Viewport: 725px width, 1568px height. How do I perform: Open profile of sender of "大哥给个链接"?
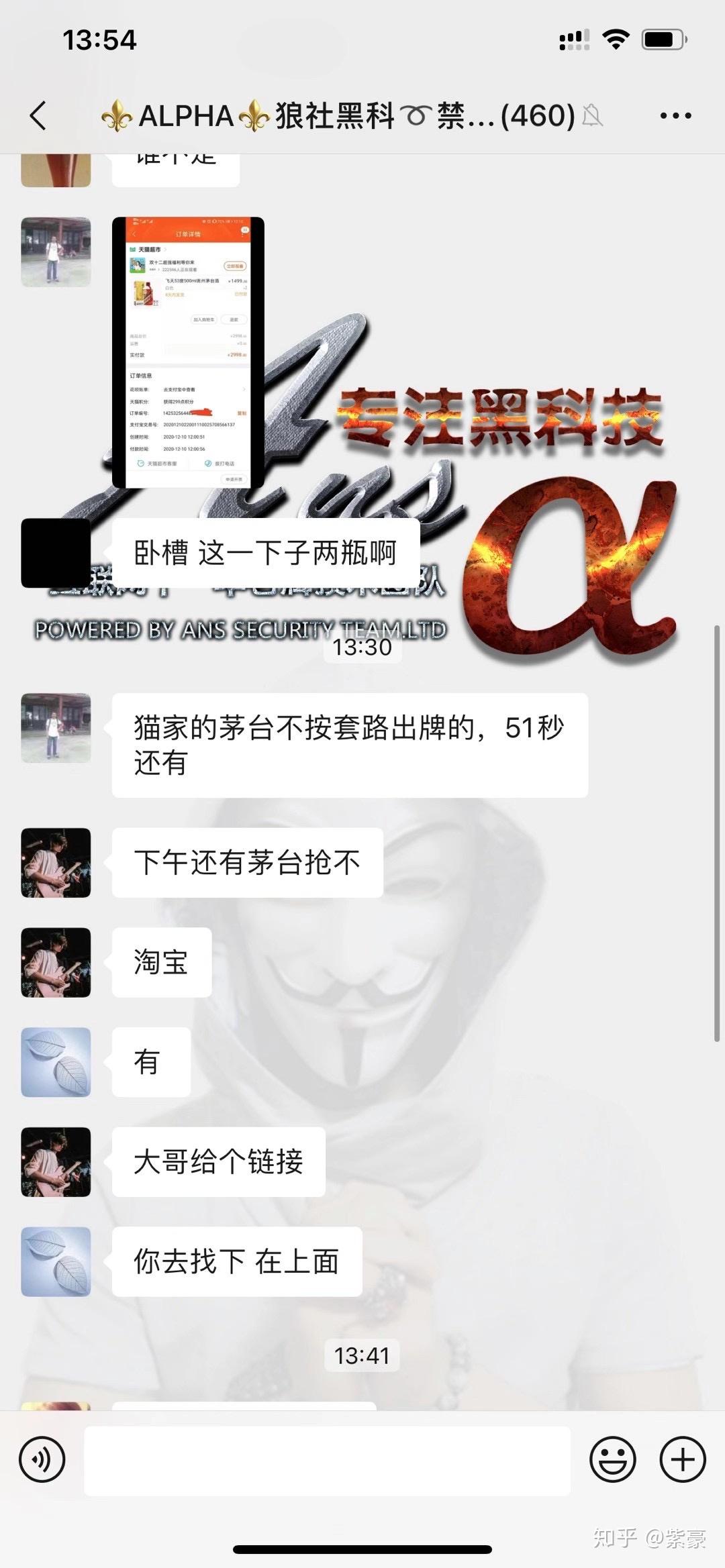click(56, 1161)
